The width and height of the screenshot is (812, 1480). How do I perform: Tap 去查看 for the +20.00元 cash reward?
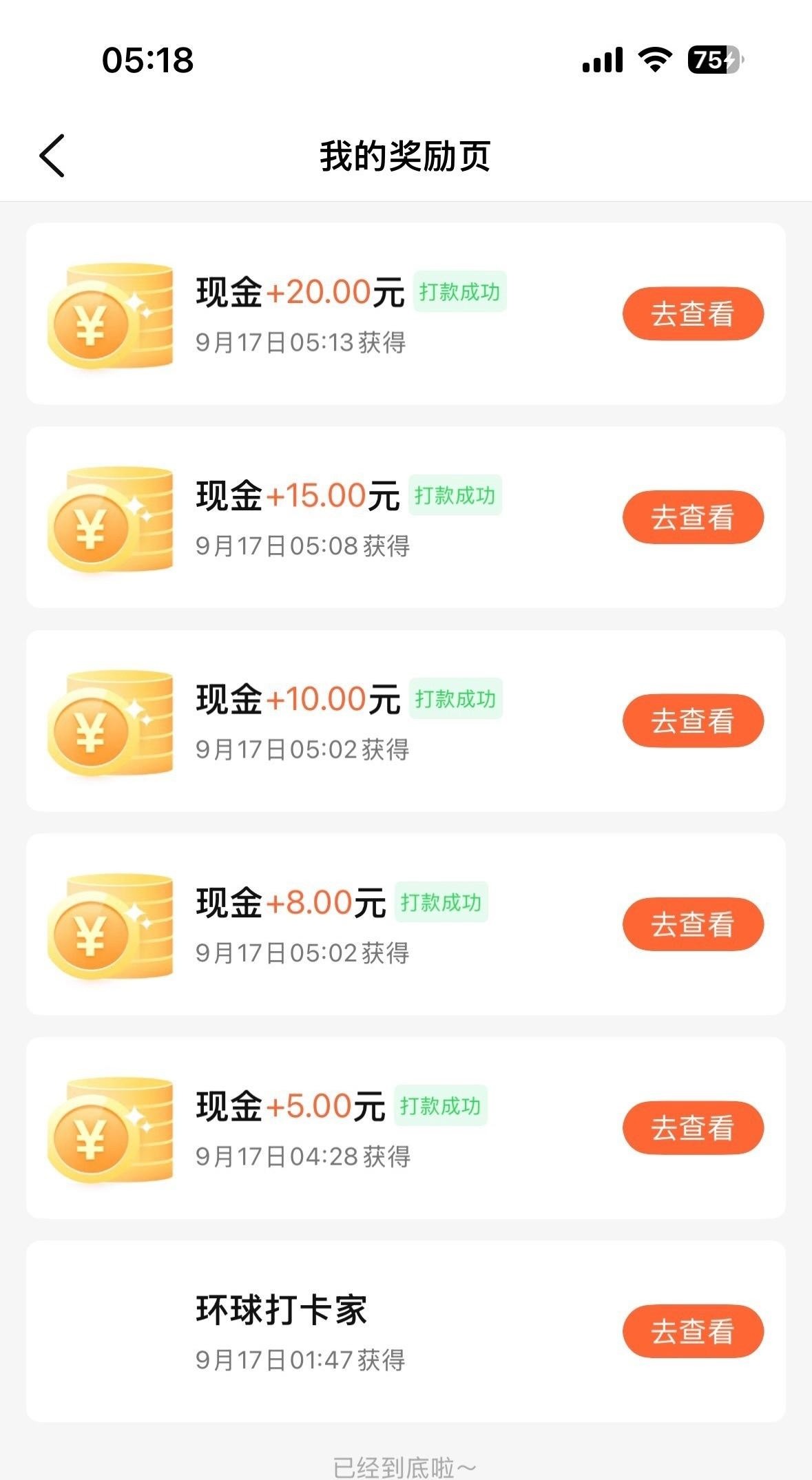click(x=693, y=314)
